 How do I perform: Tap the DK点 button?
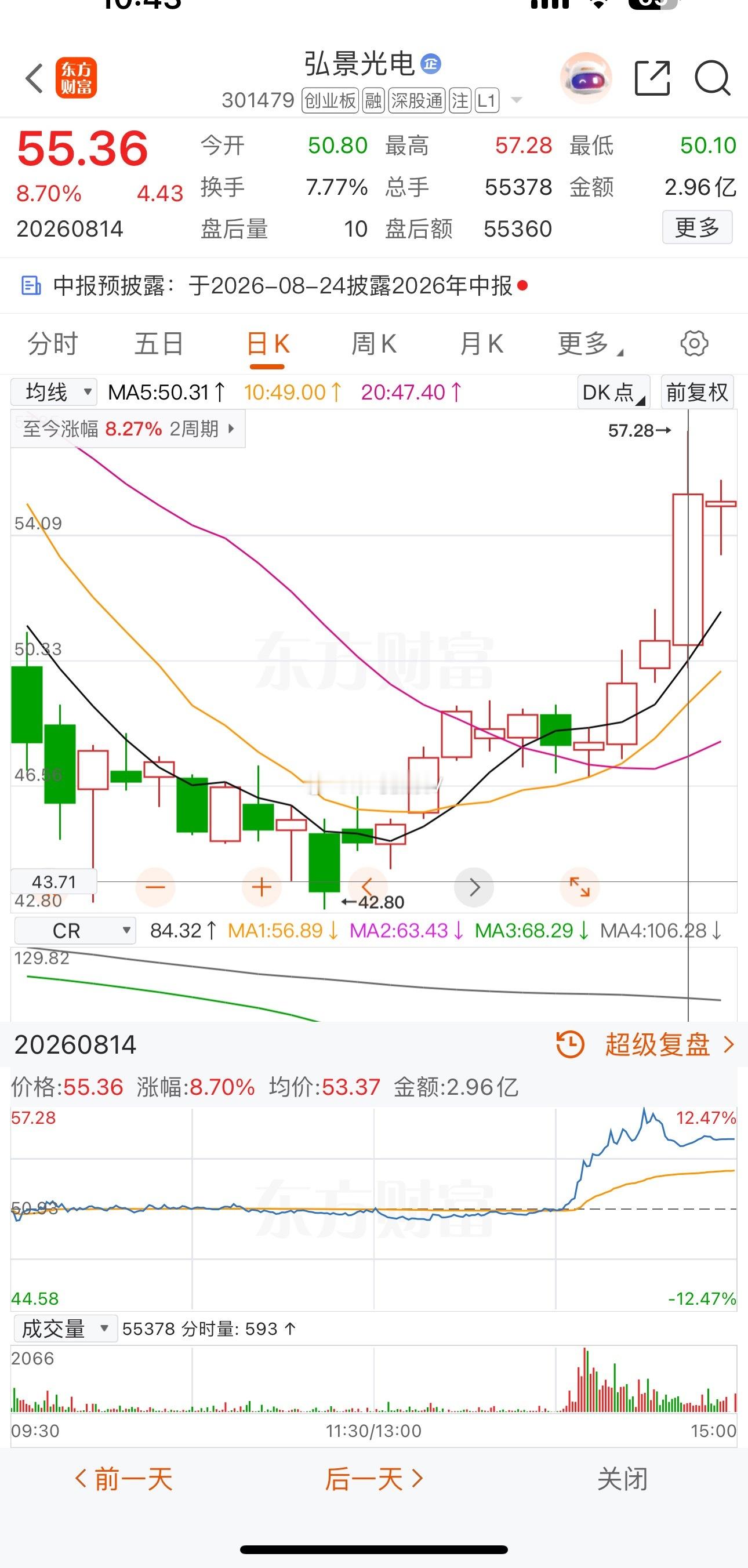point(613,392)
